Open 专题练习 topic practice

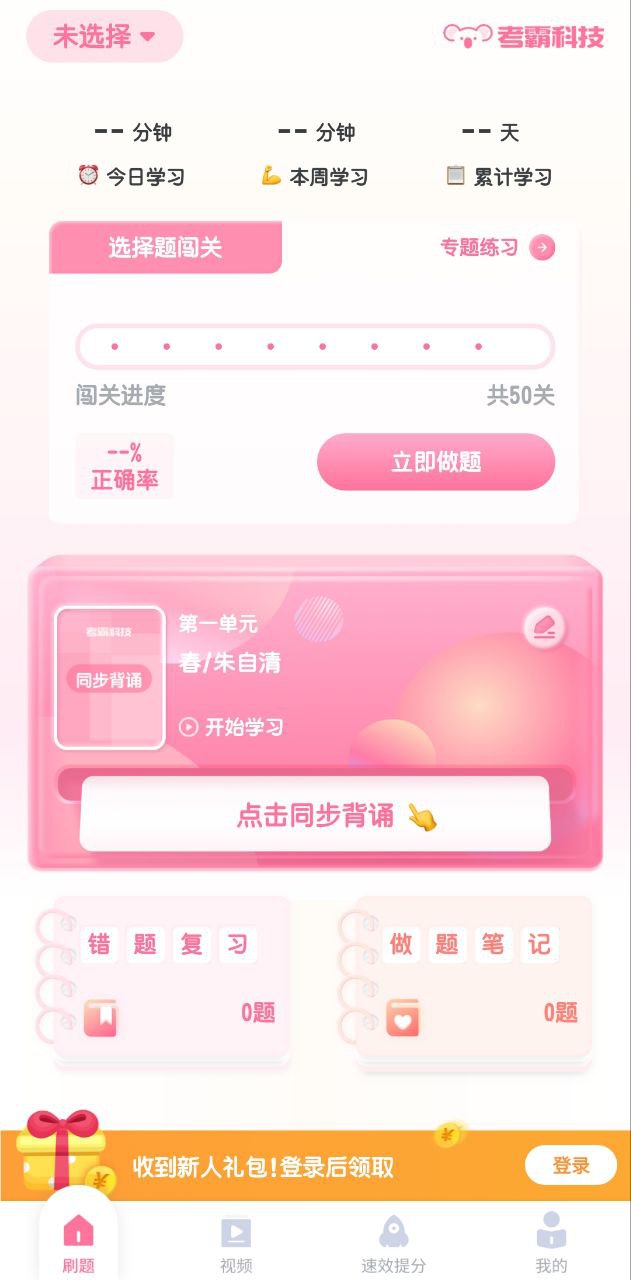(x=497, y=248)
